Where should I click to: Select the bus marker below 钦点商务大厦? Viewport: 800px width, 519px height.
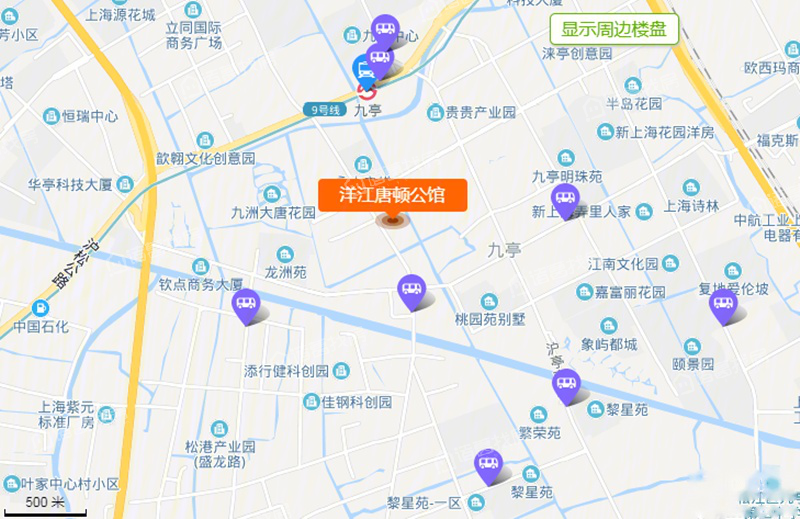(x=245, y=305)
